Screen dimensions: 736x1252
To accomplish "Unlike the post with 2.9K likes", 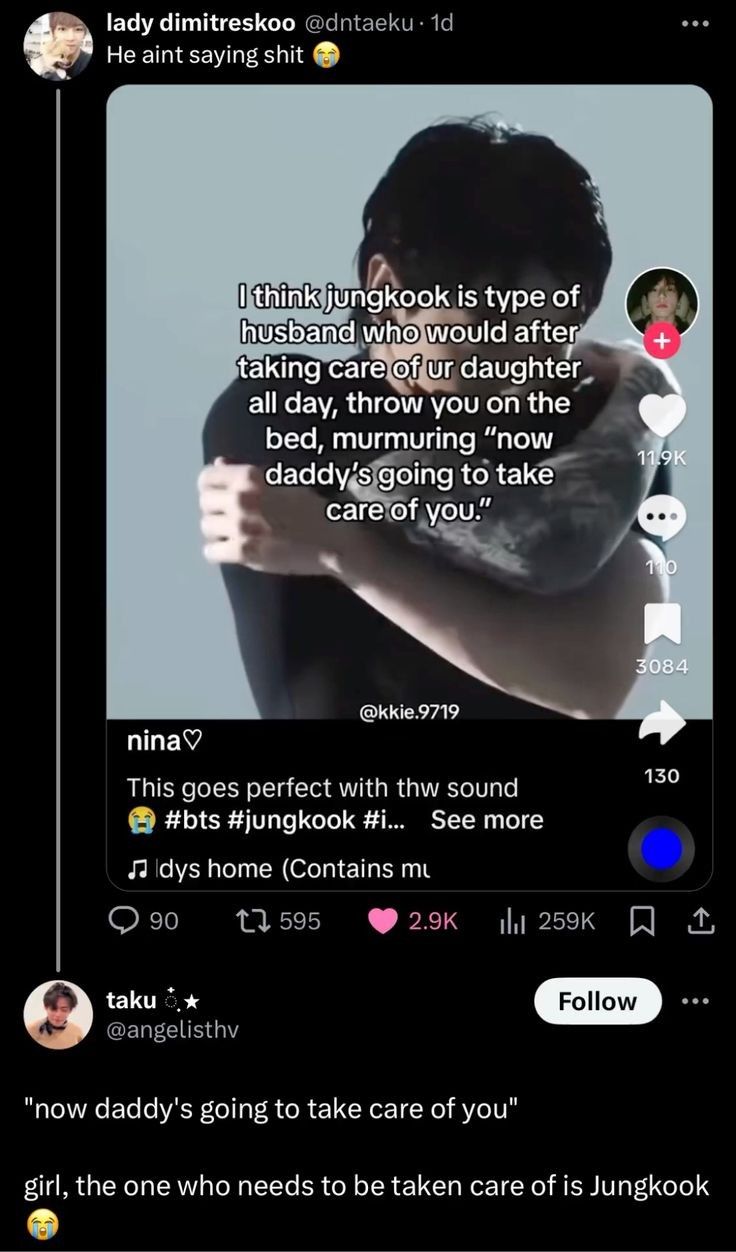I will click(413, 921).
